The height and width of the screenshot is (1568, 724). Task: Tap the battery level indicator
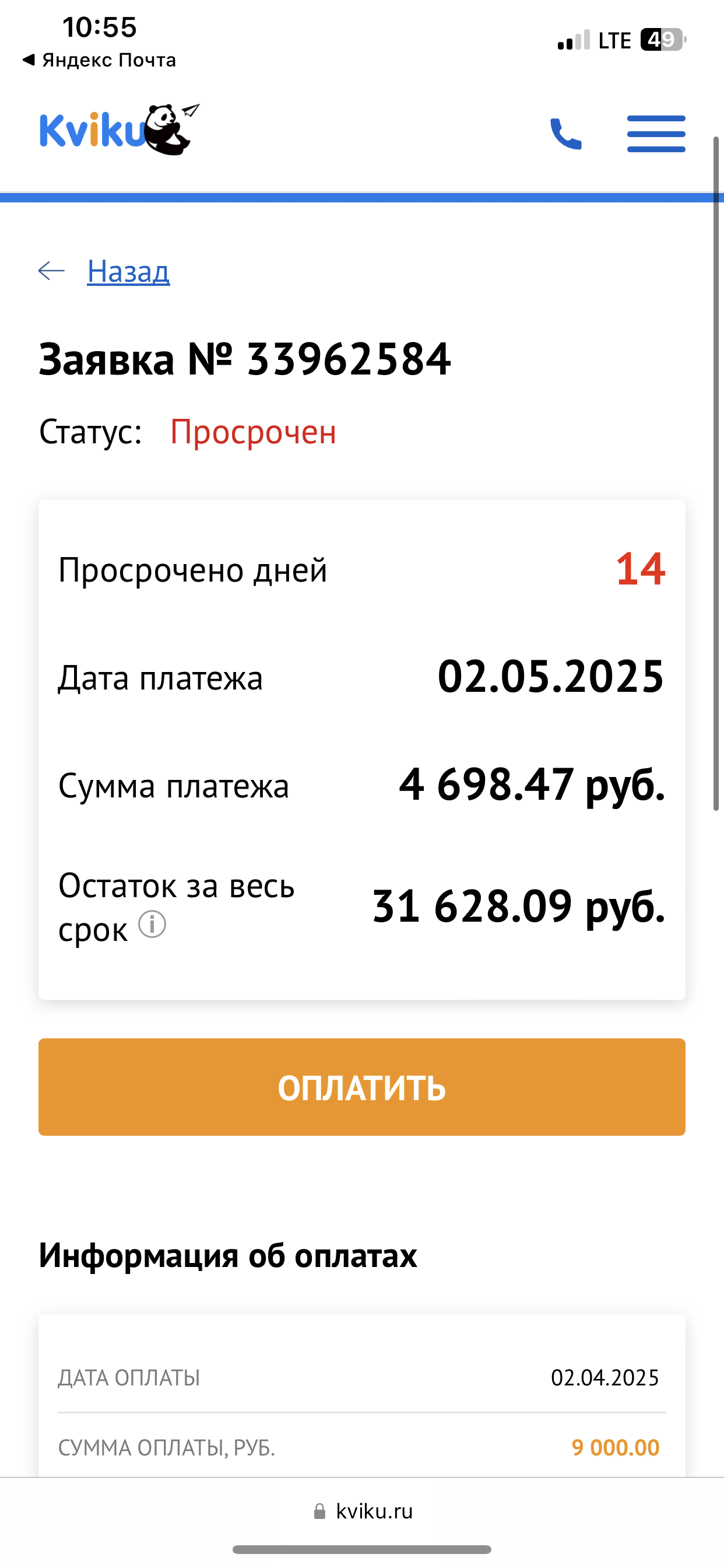click(x=660, y=39)
